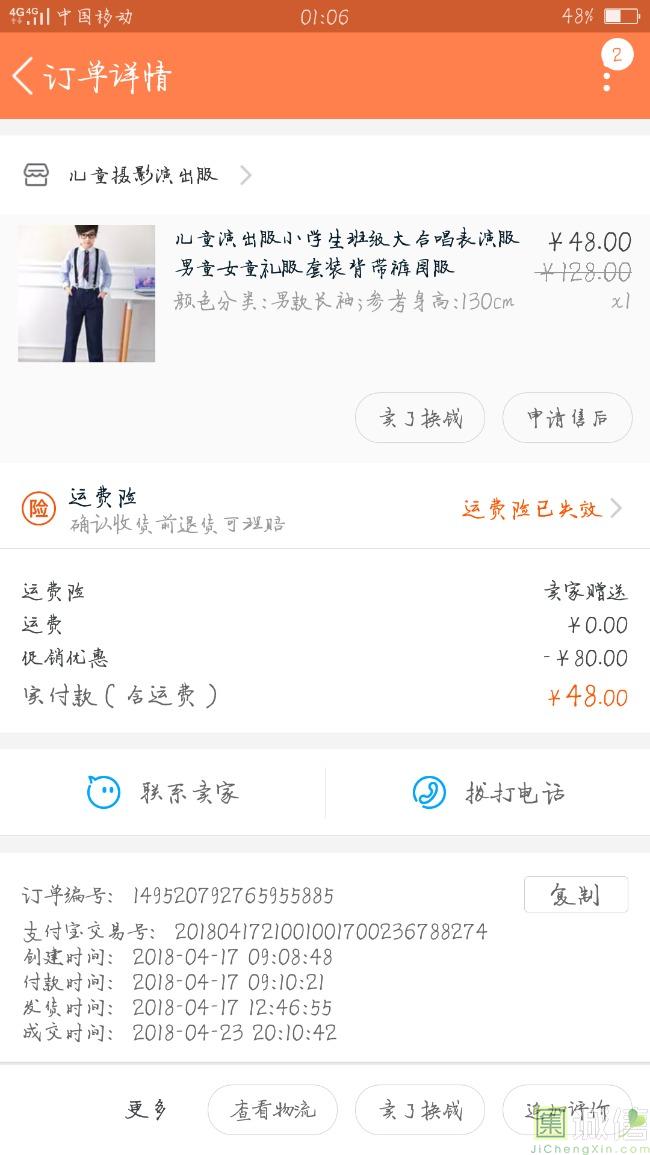Add a follow-up review via 追加评价
This screenshot has height=1155, width=650.
point(567,1109)
